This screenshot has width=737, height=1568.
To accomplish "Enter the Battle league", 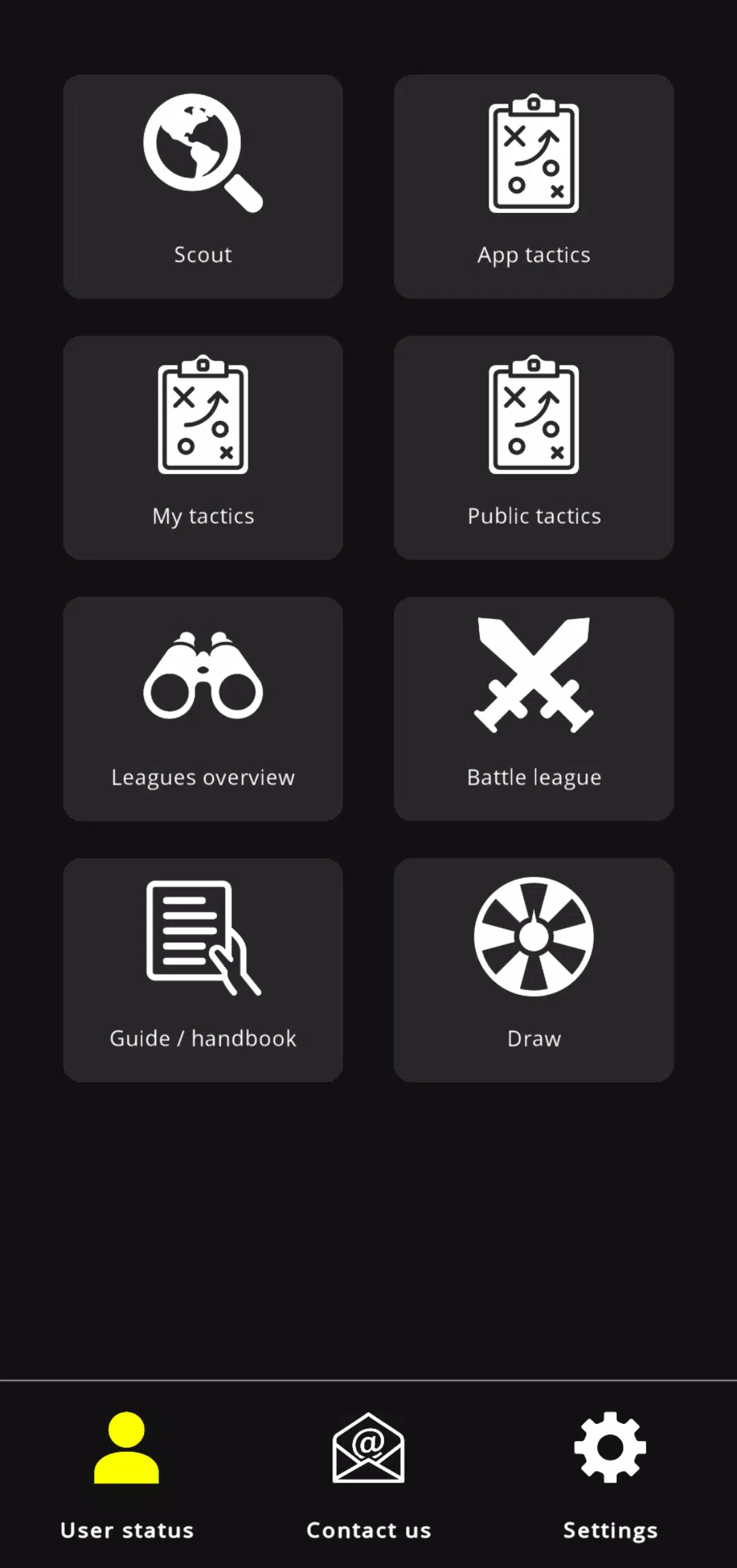I will point(534,709).
